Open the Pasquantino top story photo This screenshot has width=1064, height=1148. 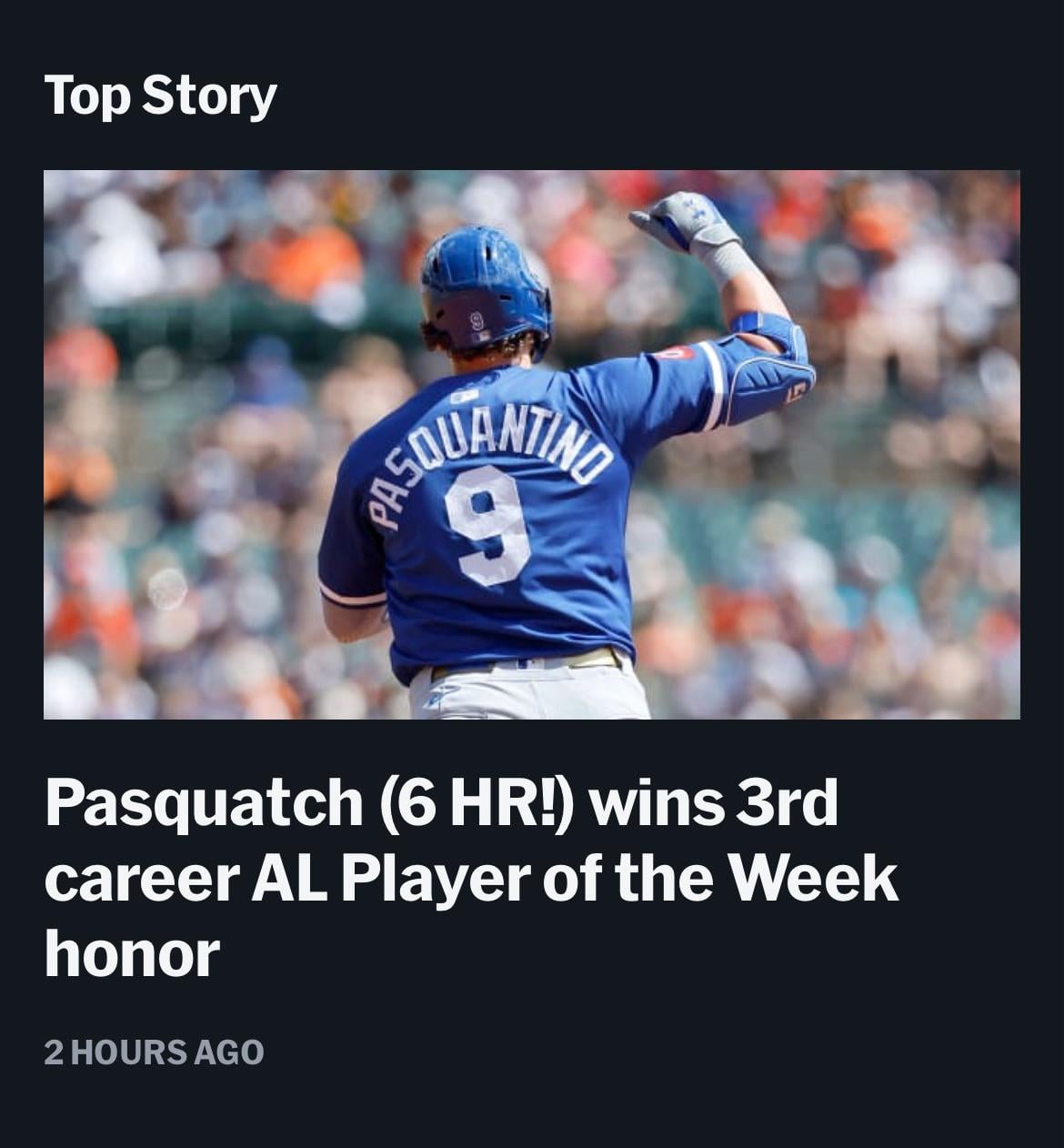coord(532,444)
